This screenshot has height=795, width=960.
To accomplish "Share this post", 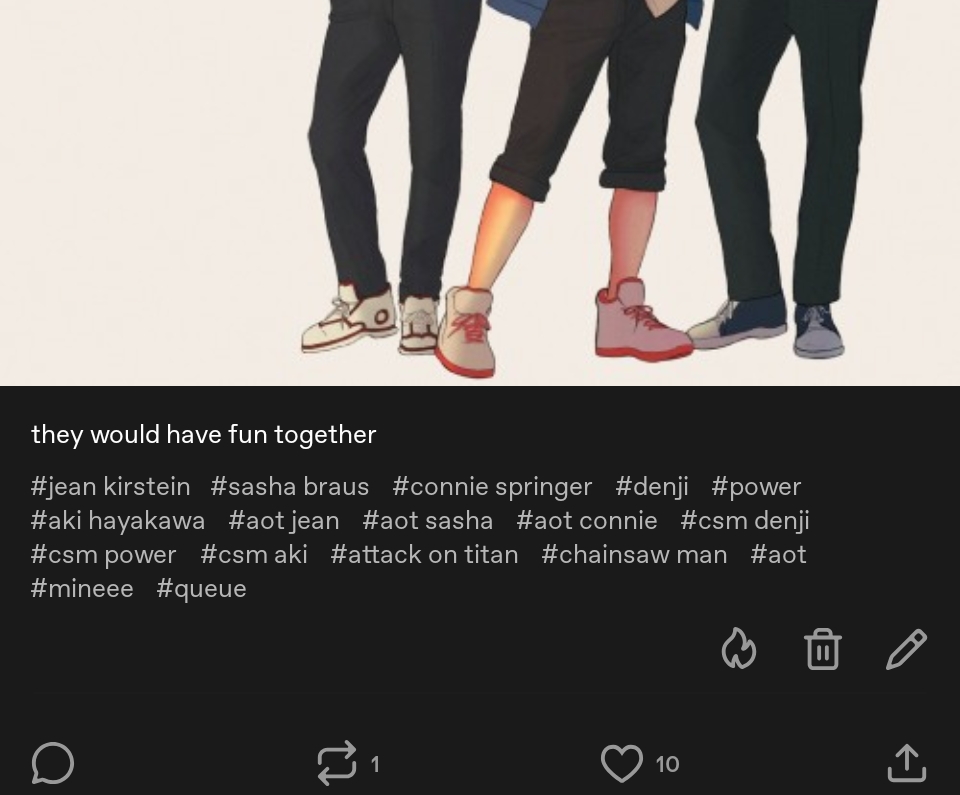I will click(906, 764).
